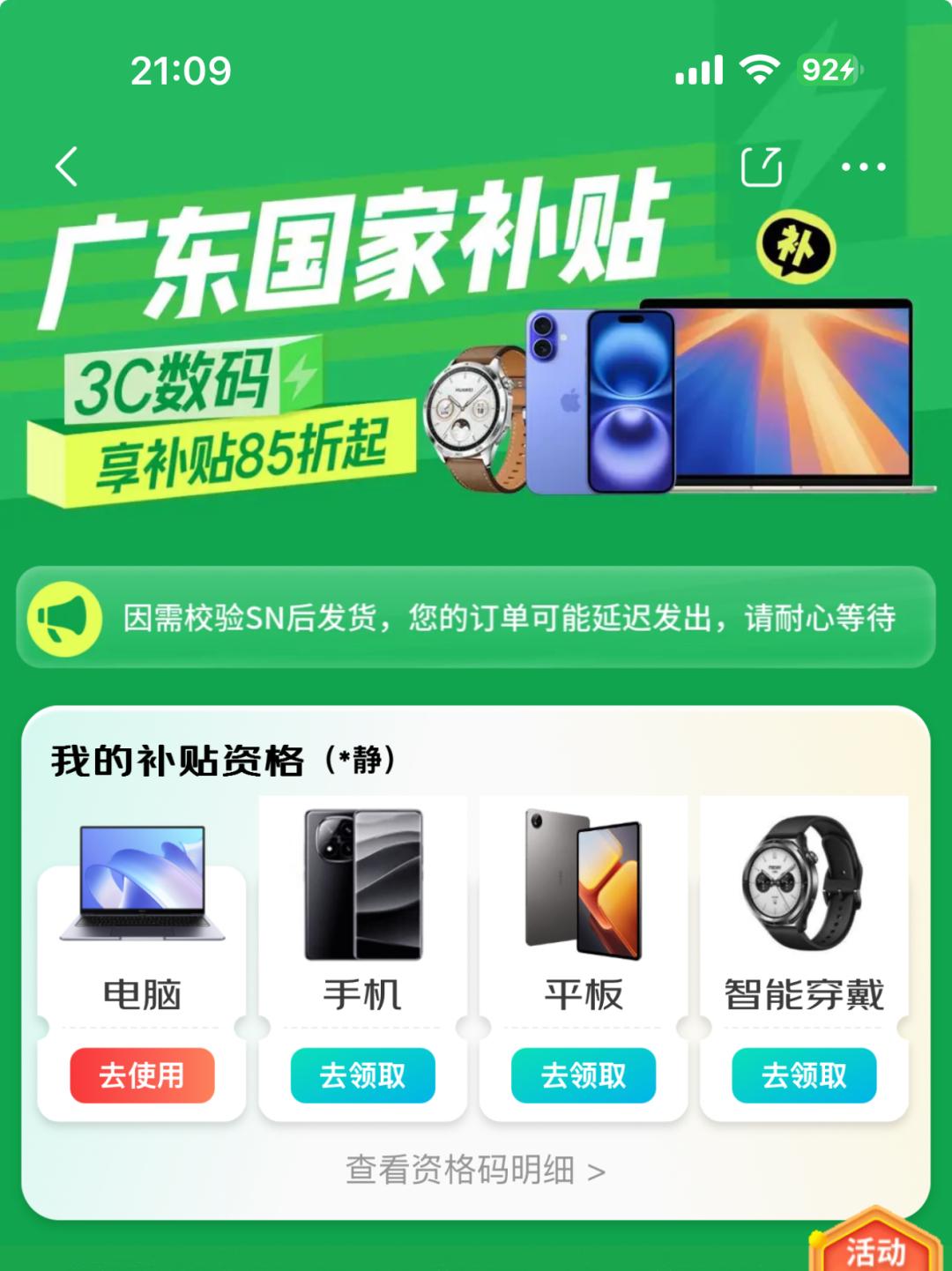Tap 去使用 for the 电脑 subsidy

click(x=142, y=1075)
